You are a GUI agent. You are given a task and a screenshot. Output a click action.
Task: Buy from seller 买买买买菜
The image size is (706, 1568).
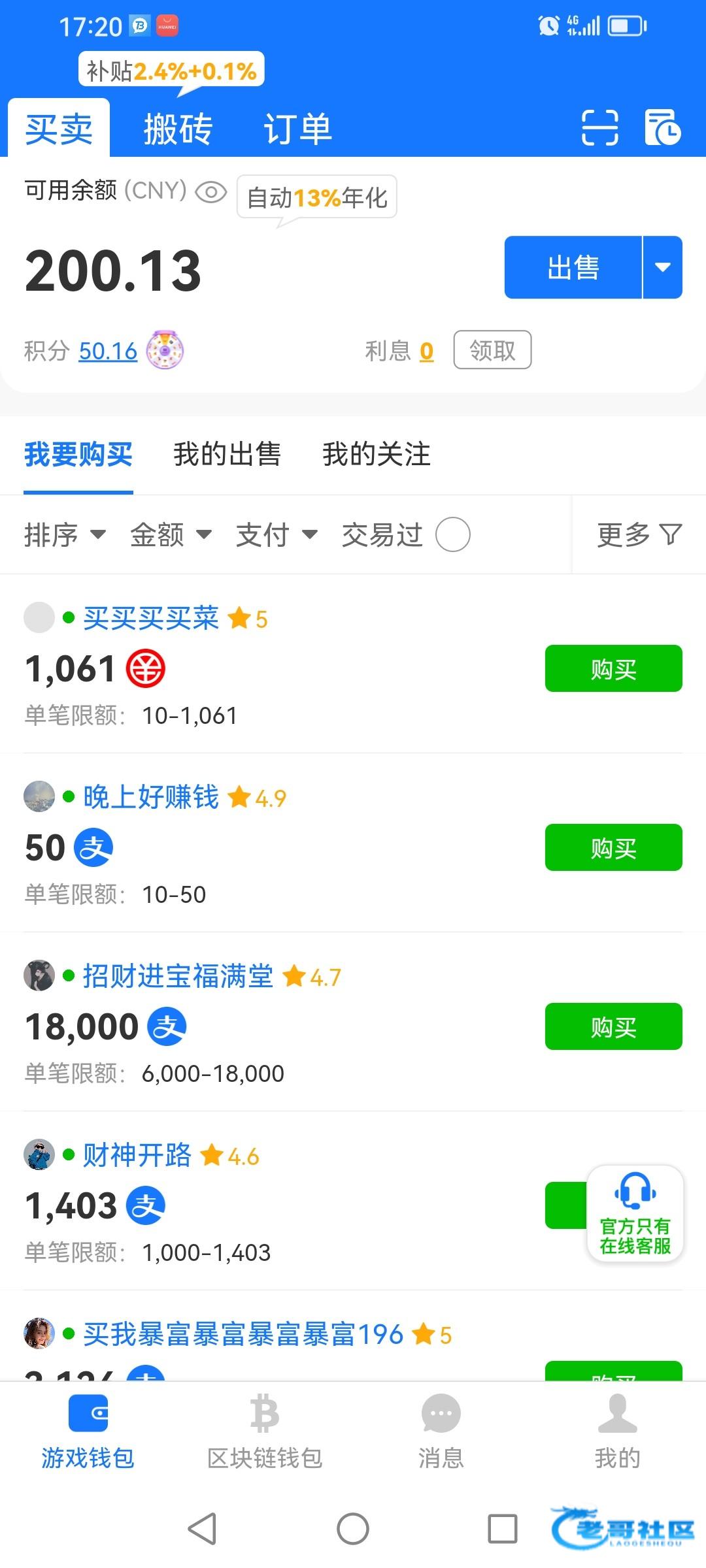point(613,669)
